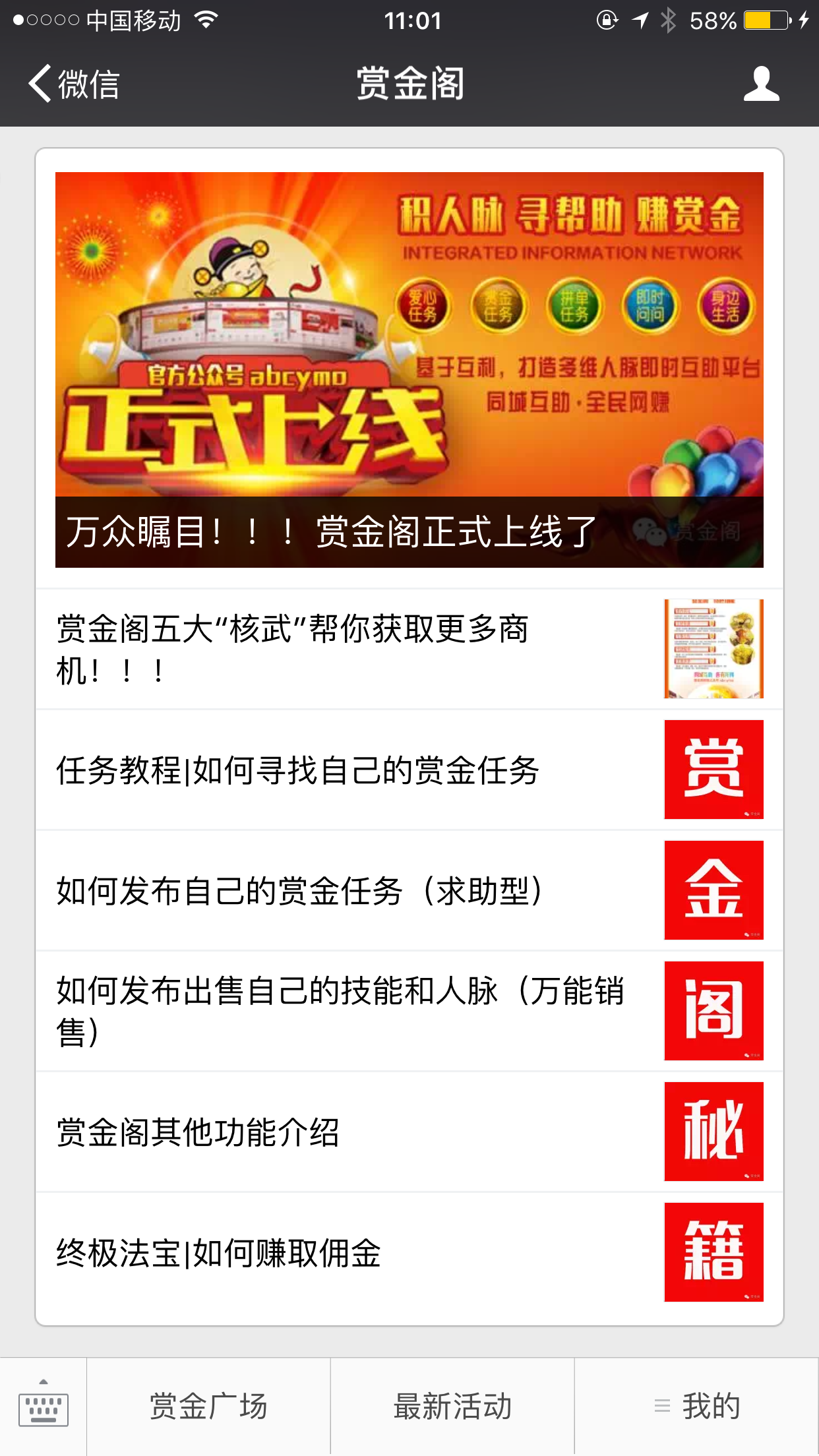Open 赏金阁其他功能介绍
Image resolution: width=819 pixels, height=1456 pixels.
pos(409,1132)
